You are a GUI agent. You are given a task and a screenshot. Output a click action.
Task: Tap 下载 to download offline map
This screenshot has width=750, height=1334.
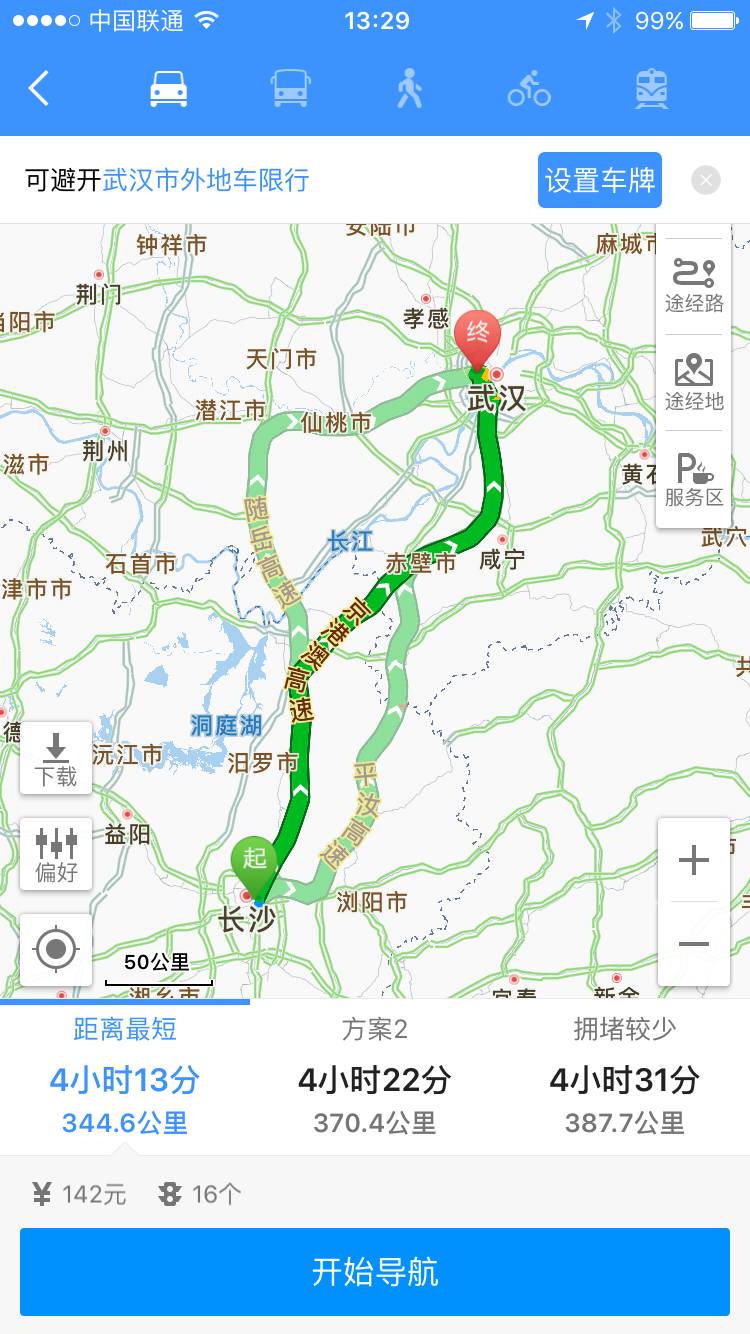56,758
